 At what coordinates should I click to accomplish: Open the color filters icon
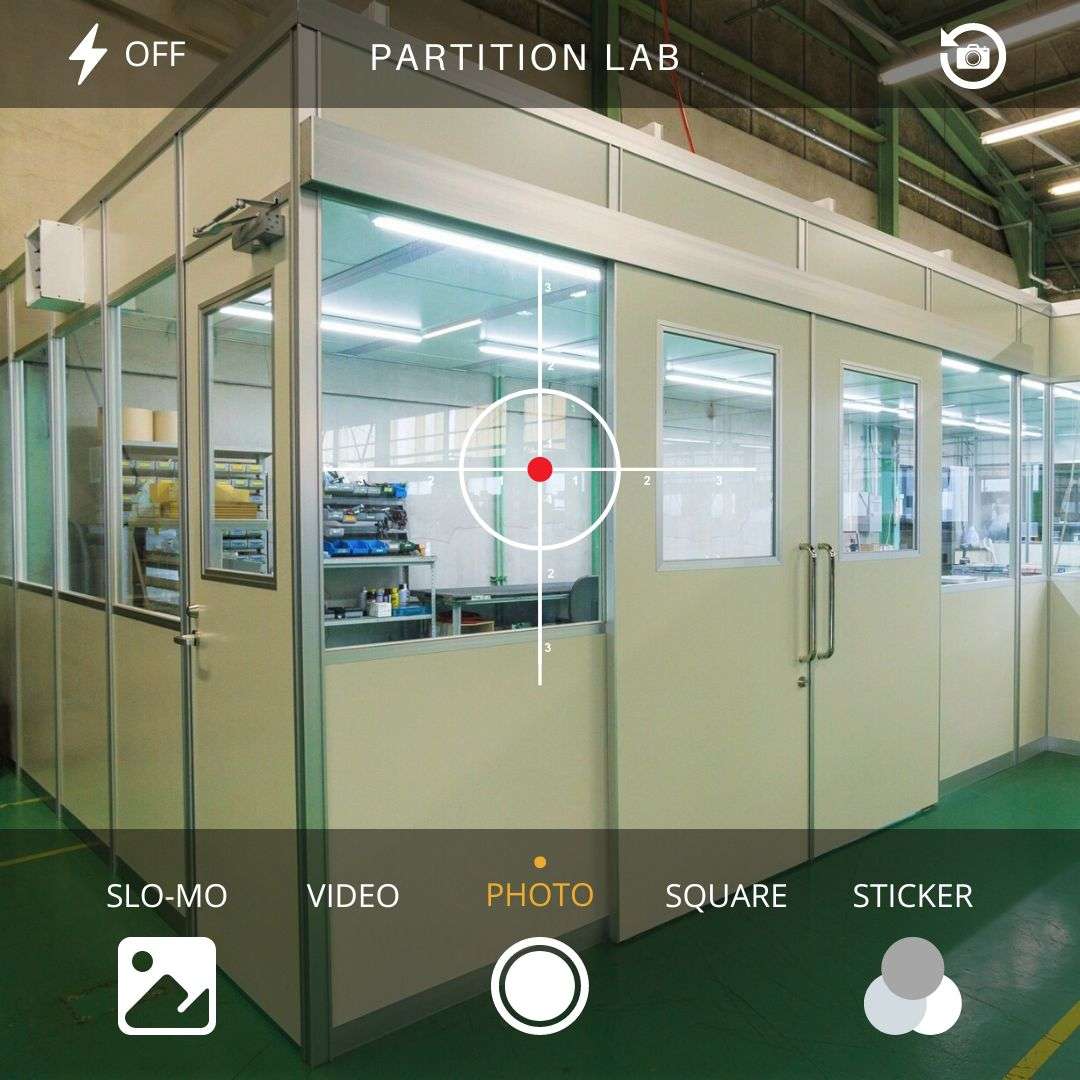pos(912,986)
